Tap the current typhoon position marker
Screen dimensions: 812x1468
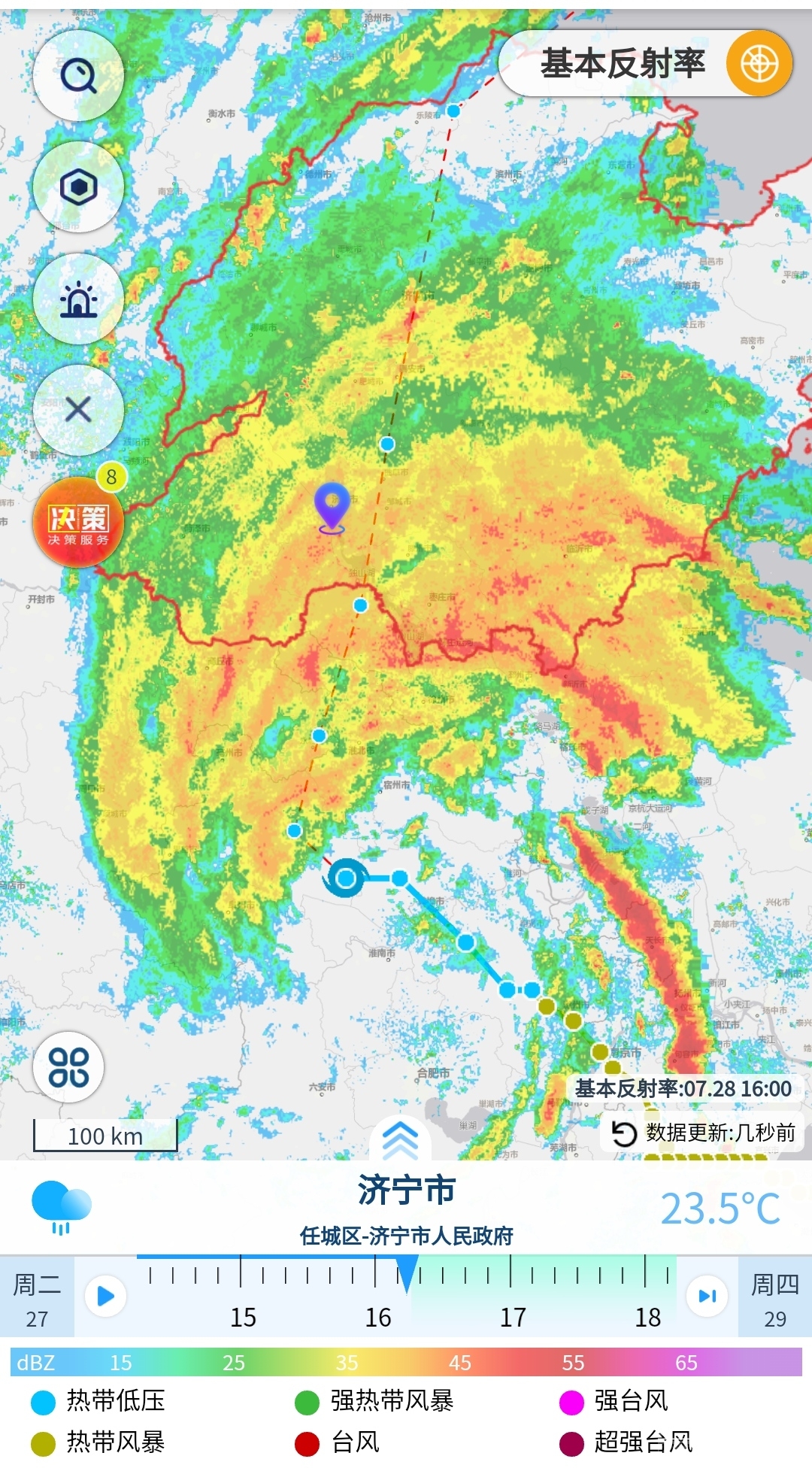tap(346, 878)
